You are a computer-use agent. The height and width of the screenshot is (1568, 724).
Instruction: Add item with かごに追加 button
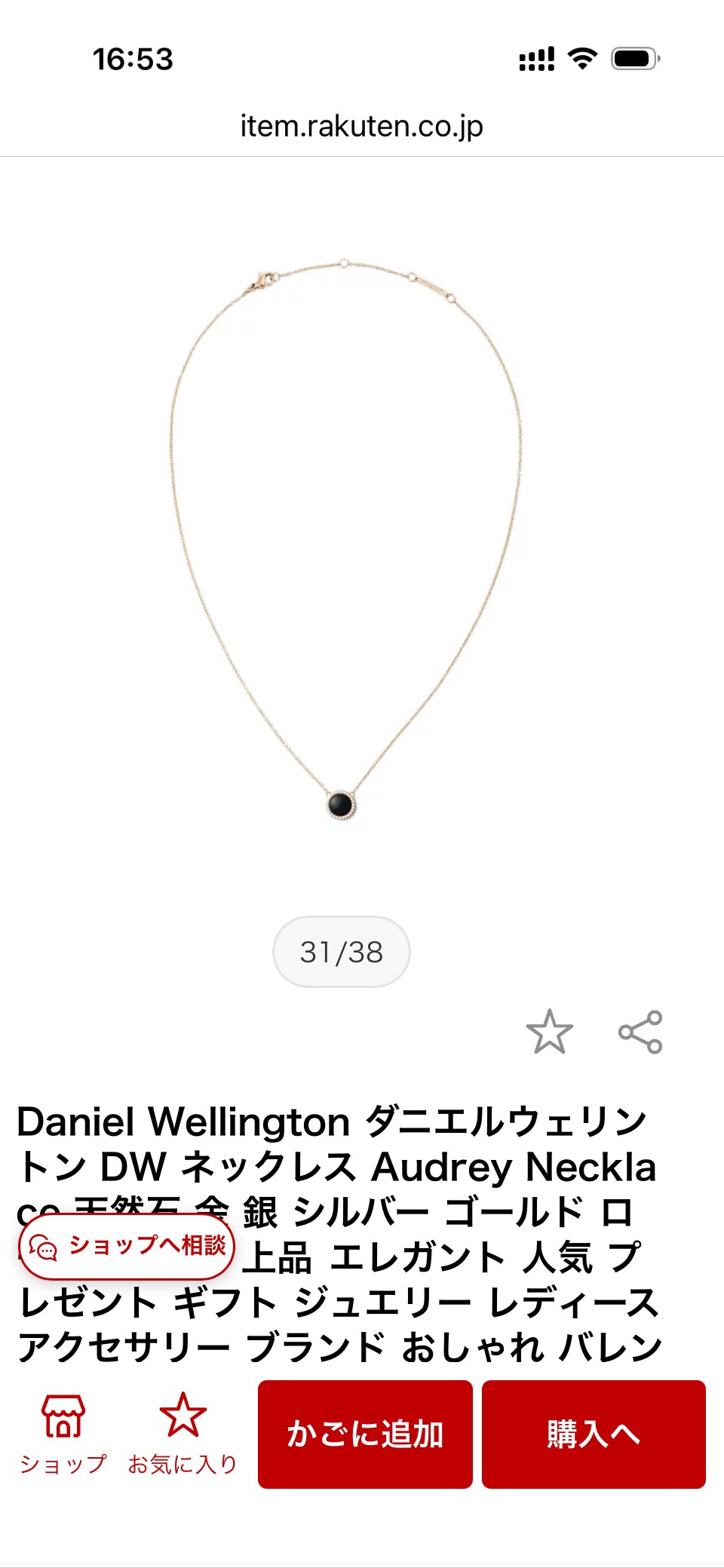(x=365, y=1434)
